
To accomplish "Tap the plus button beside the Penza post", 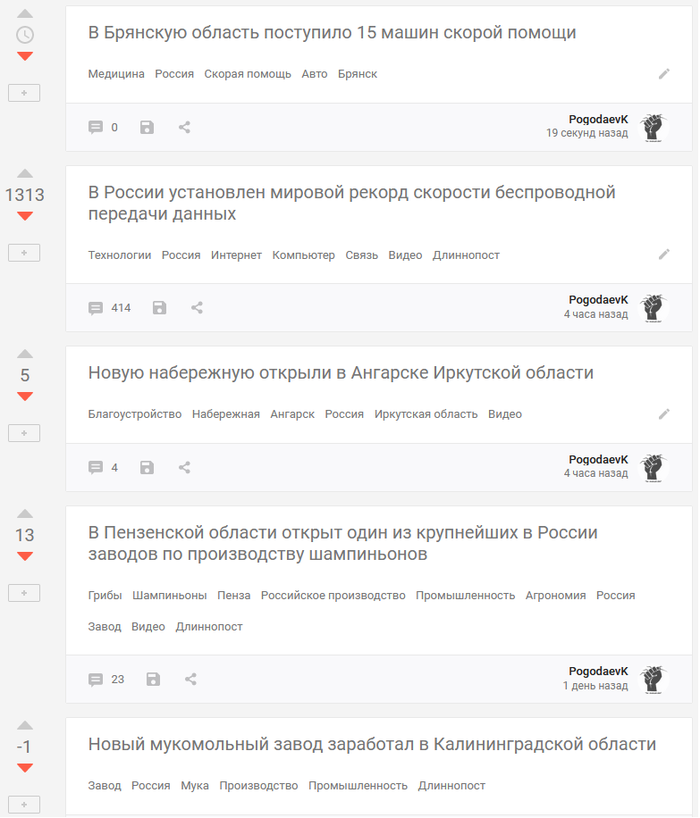I will click(24, 593).
